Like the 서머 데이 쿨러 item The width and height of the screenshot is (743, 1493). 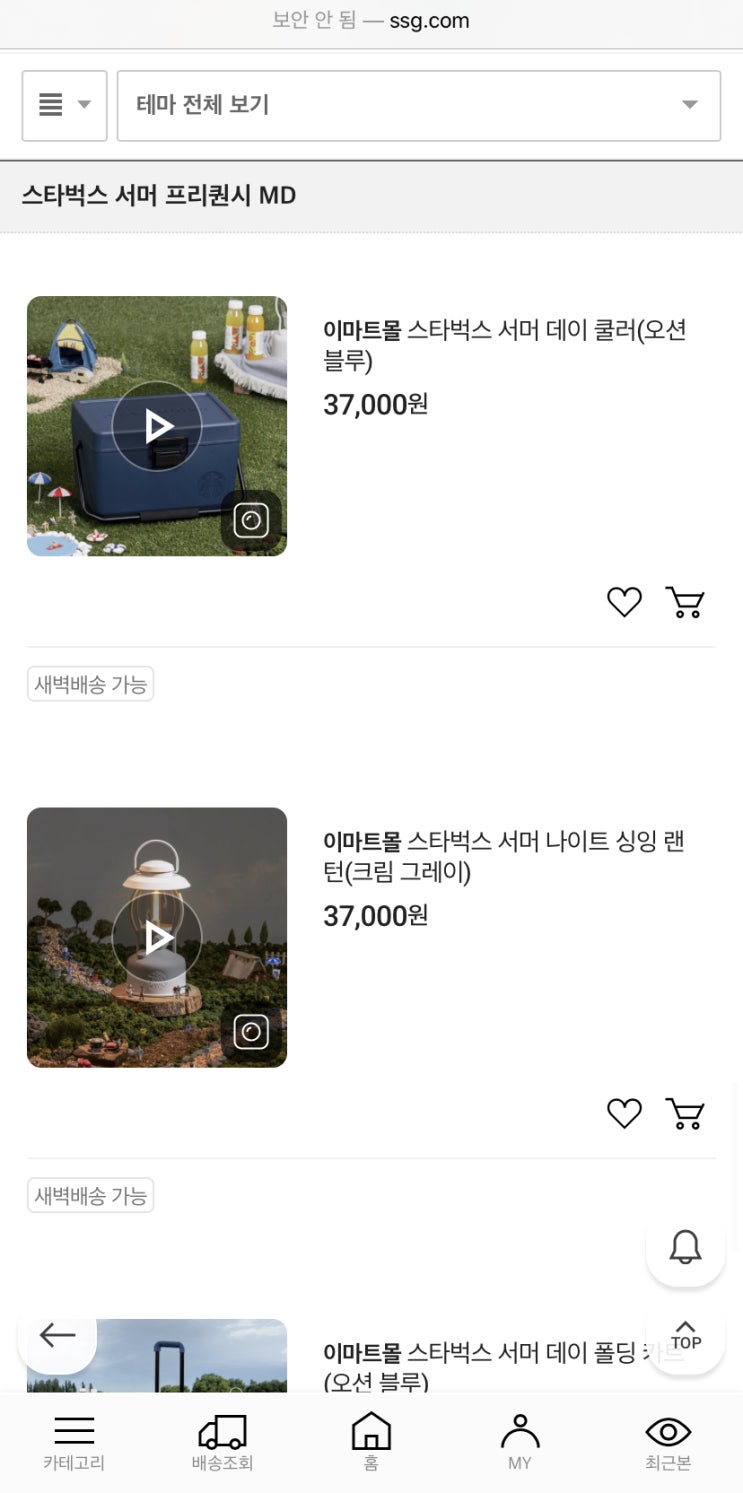point(624,602)
